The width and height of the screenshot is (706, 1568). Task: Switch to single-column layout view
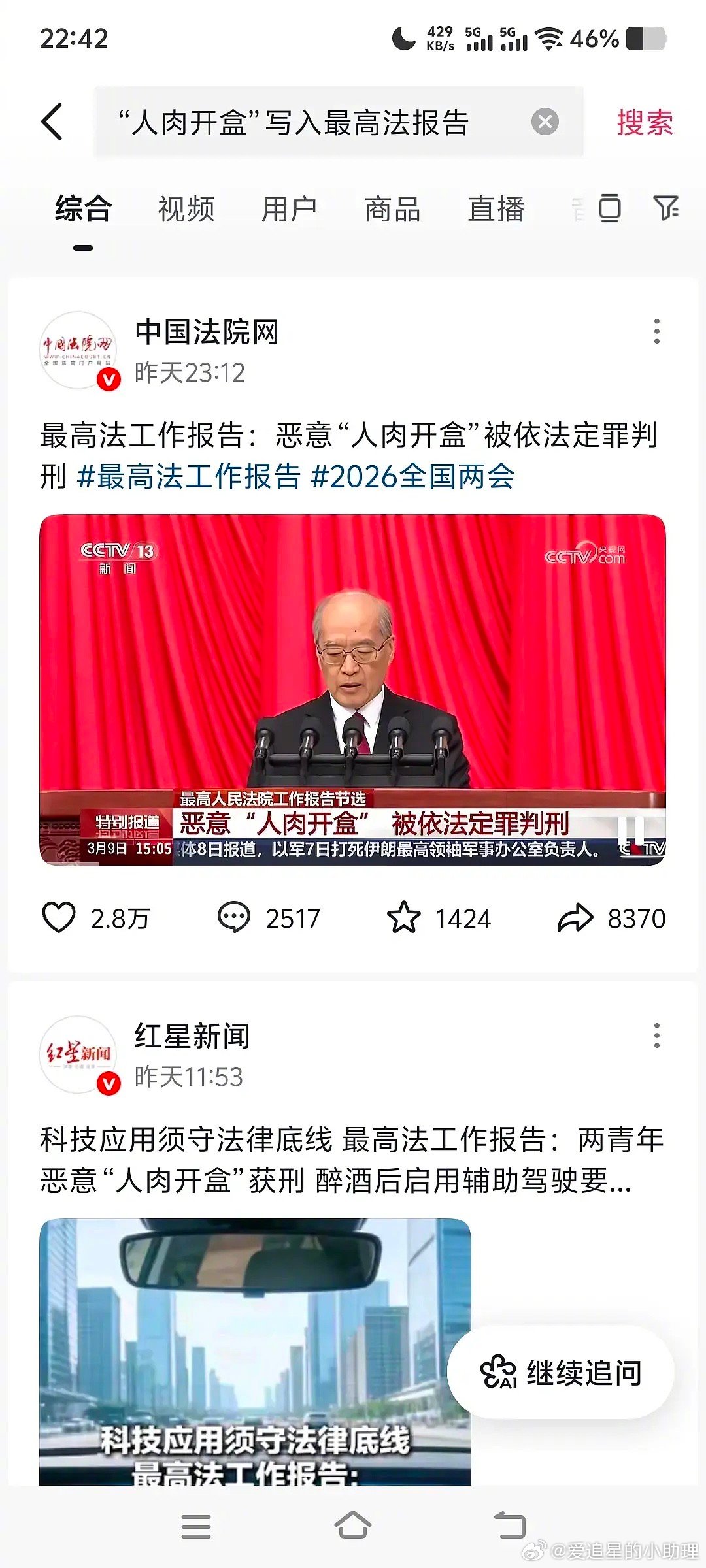coord(609,209)
